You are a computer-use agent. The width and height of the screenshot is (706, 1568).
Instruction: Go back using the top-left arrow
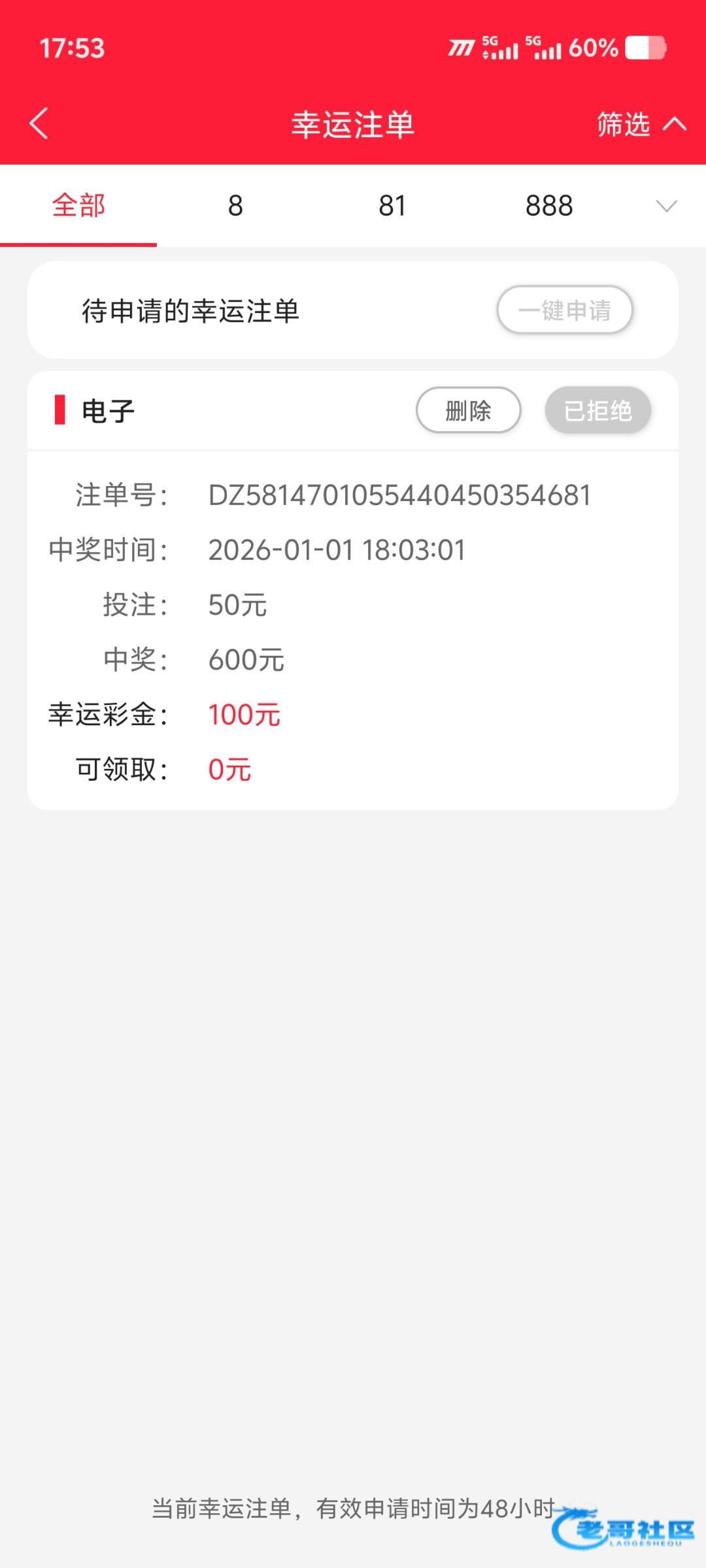coord(39,123)
